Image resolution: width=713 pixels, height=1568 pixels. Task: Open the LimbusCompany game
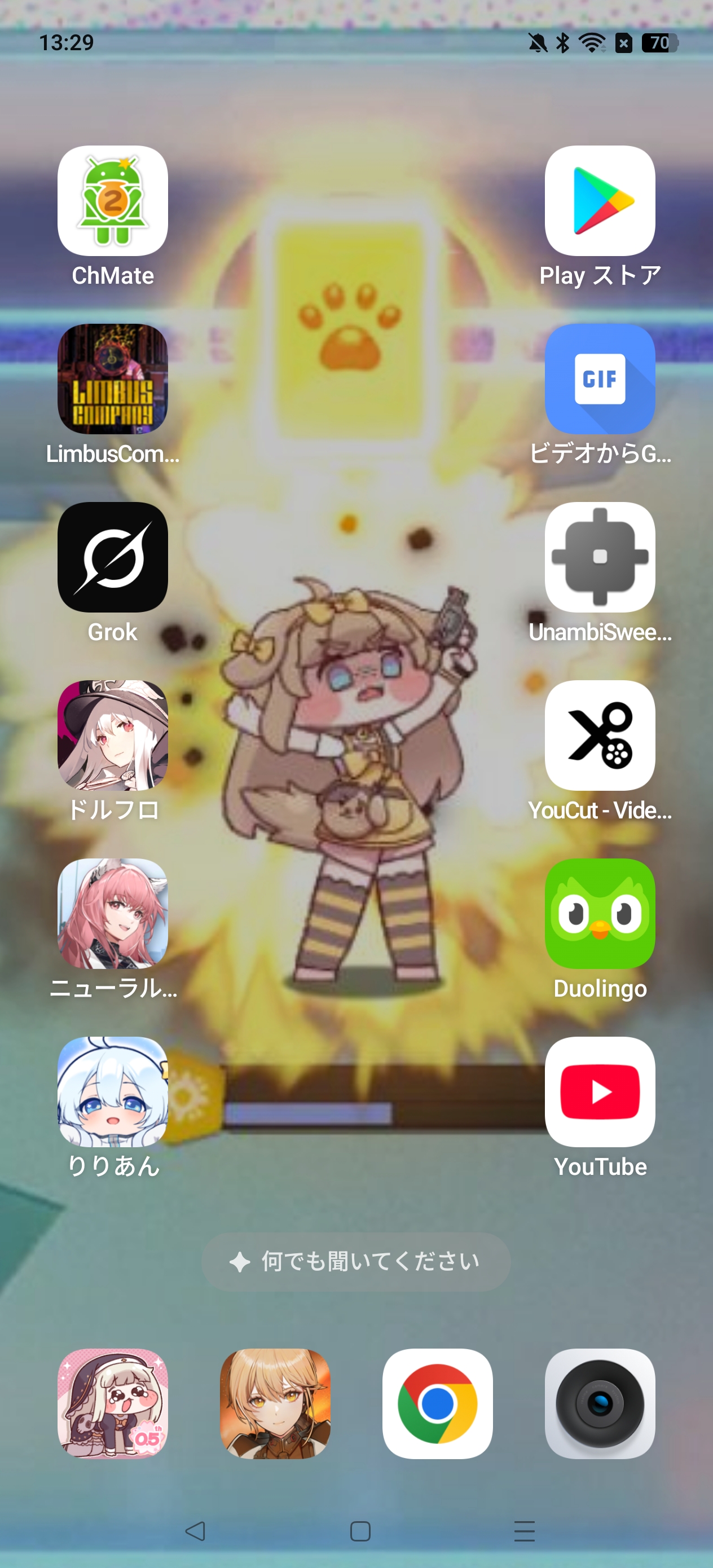(x=113, y=378)
